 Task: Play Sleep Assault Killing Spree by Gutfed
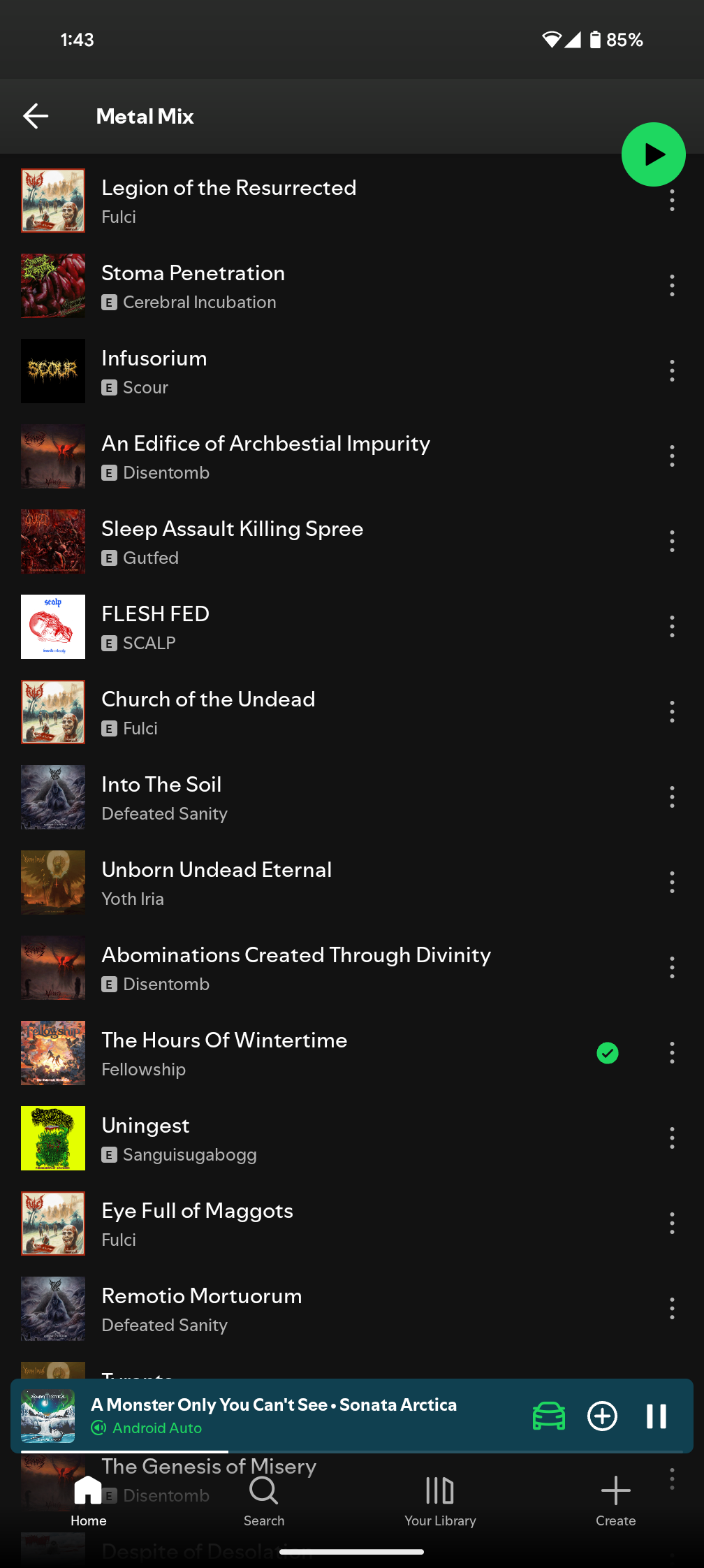click(352, 542)
